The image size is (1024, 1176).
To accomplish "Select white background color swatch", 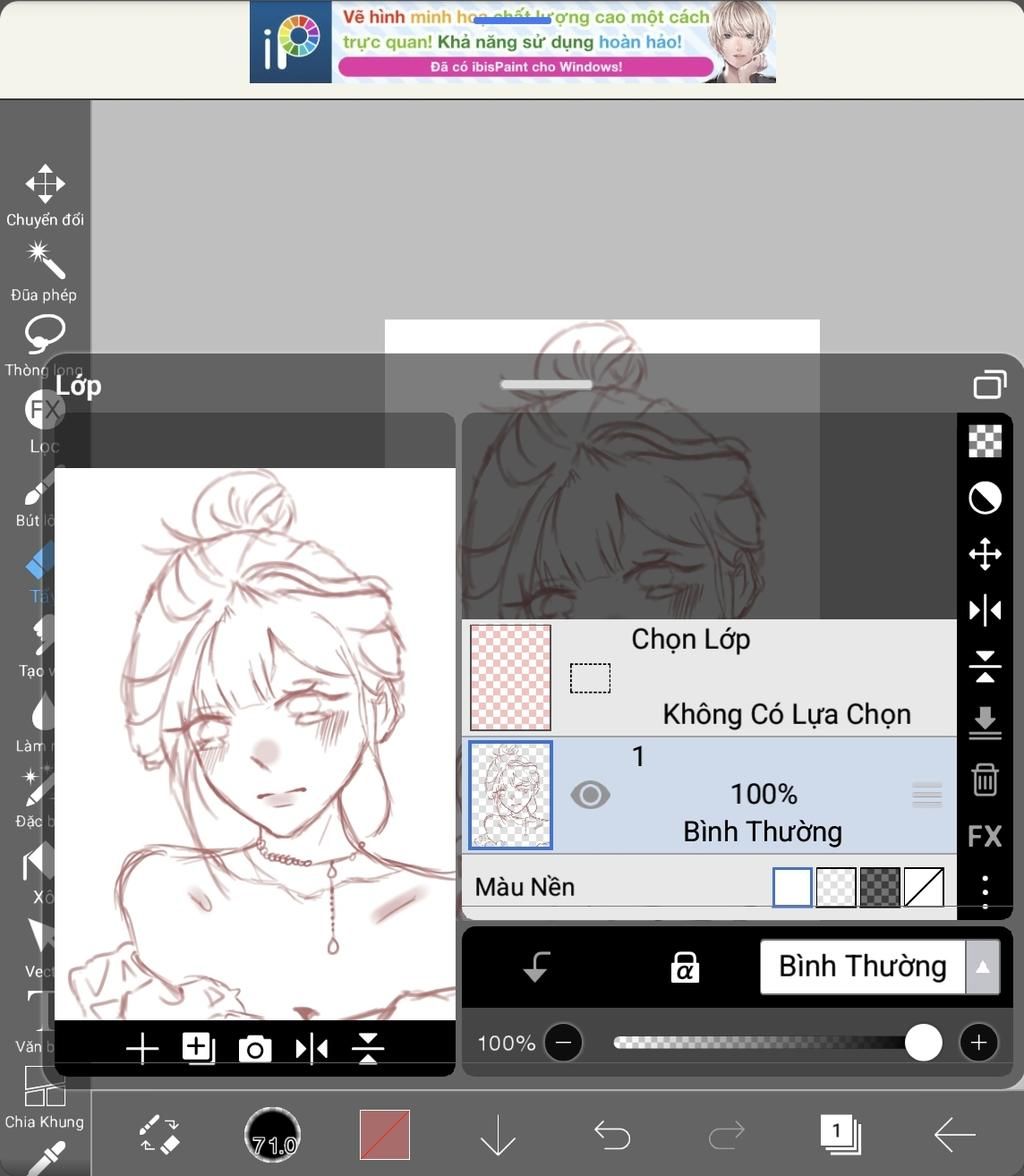I will tap(792, 887).
